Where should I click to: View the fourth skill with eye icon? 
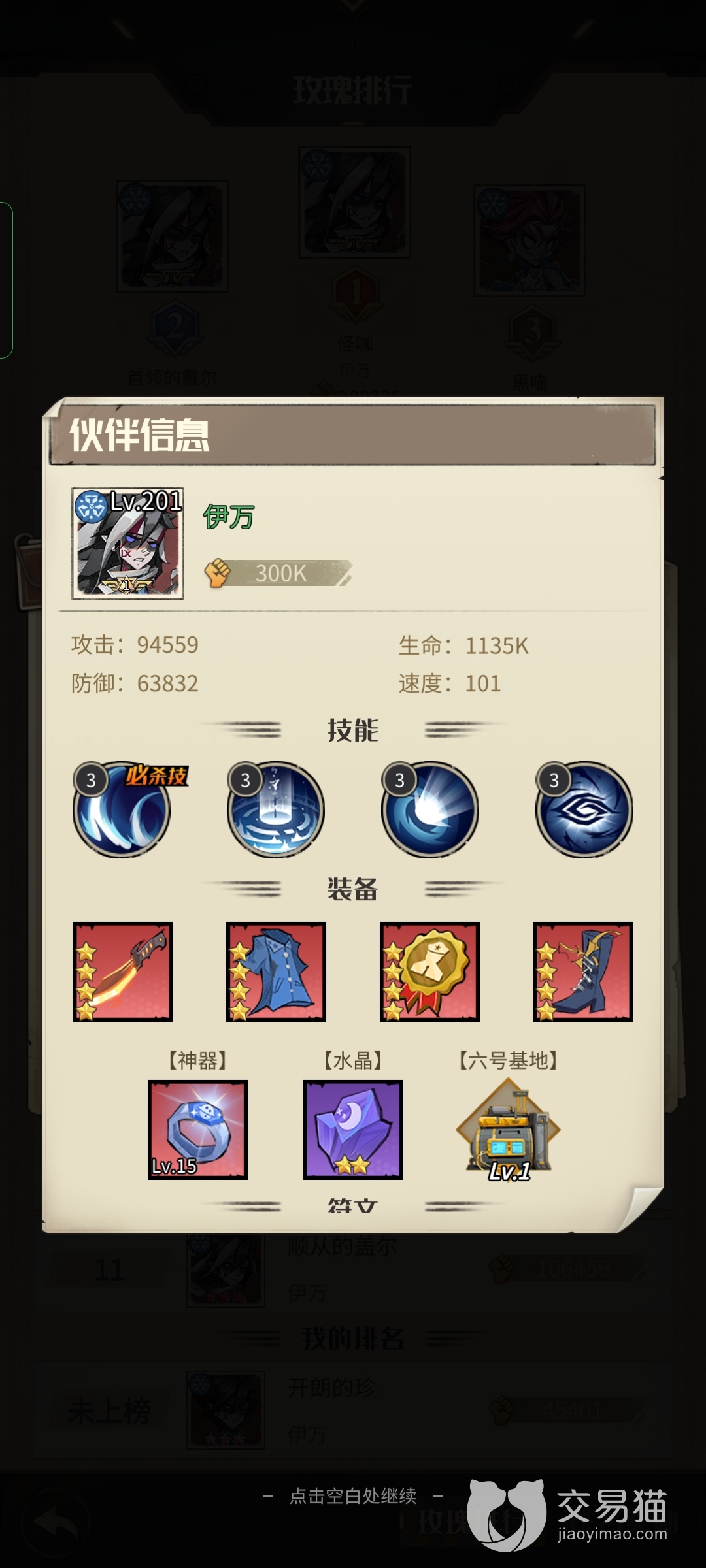point(584,809)
